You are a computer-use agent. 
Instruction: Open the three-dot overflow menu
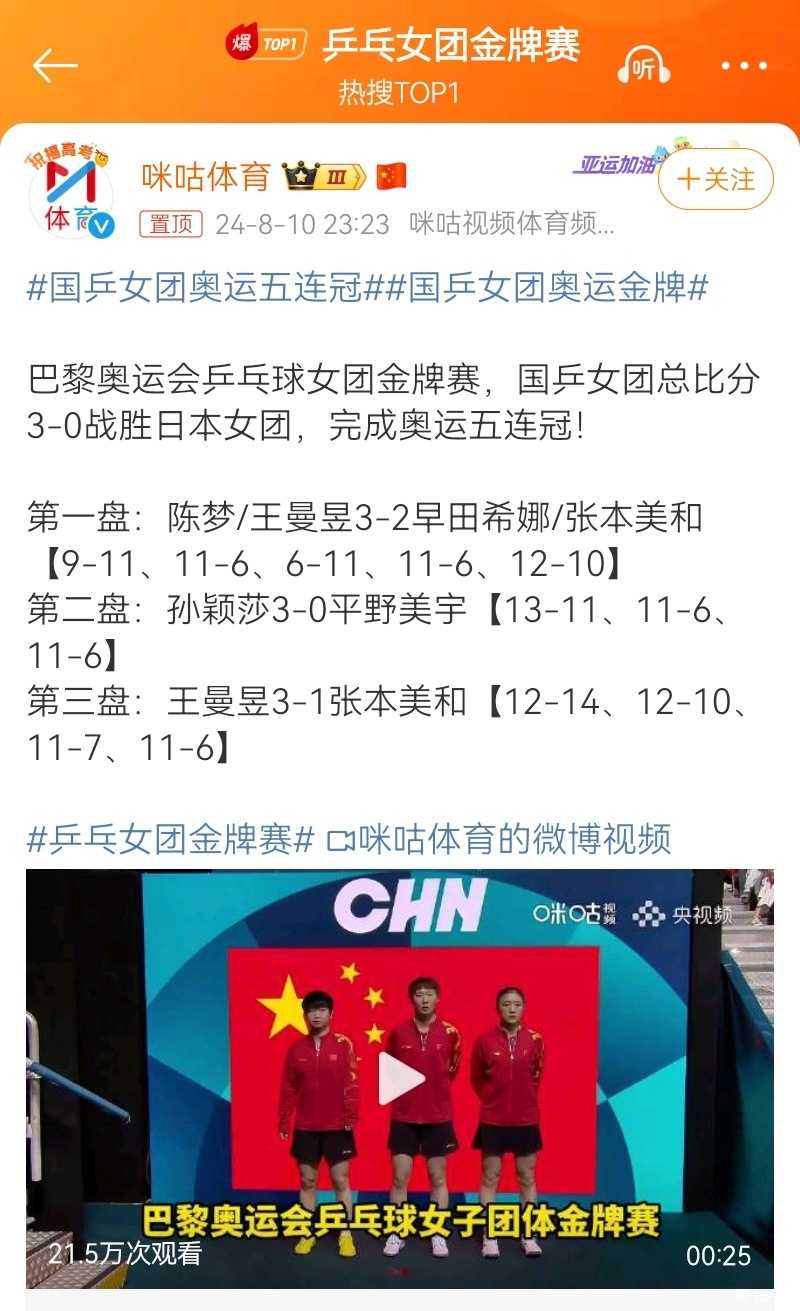744,67
